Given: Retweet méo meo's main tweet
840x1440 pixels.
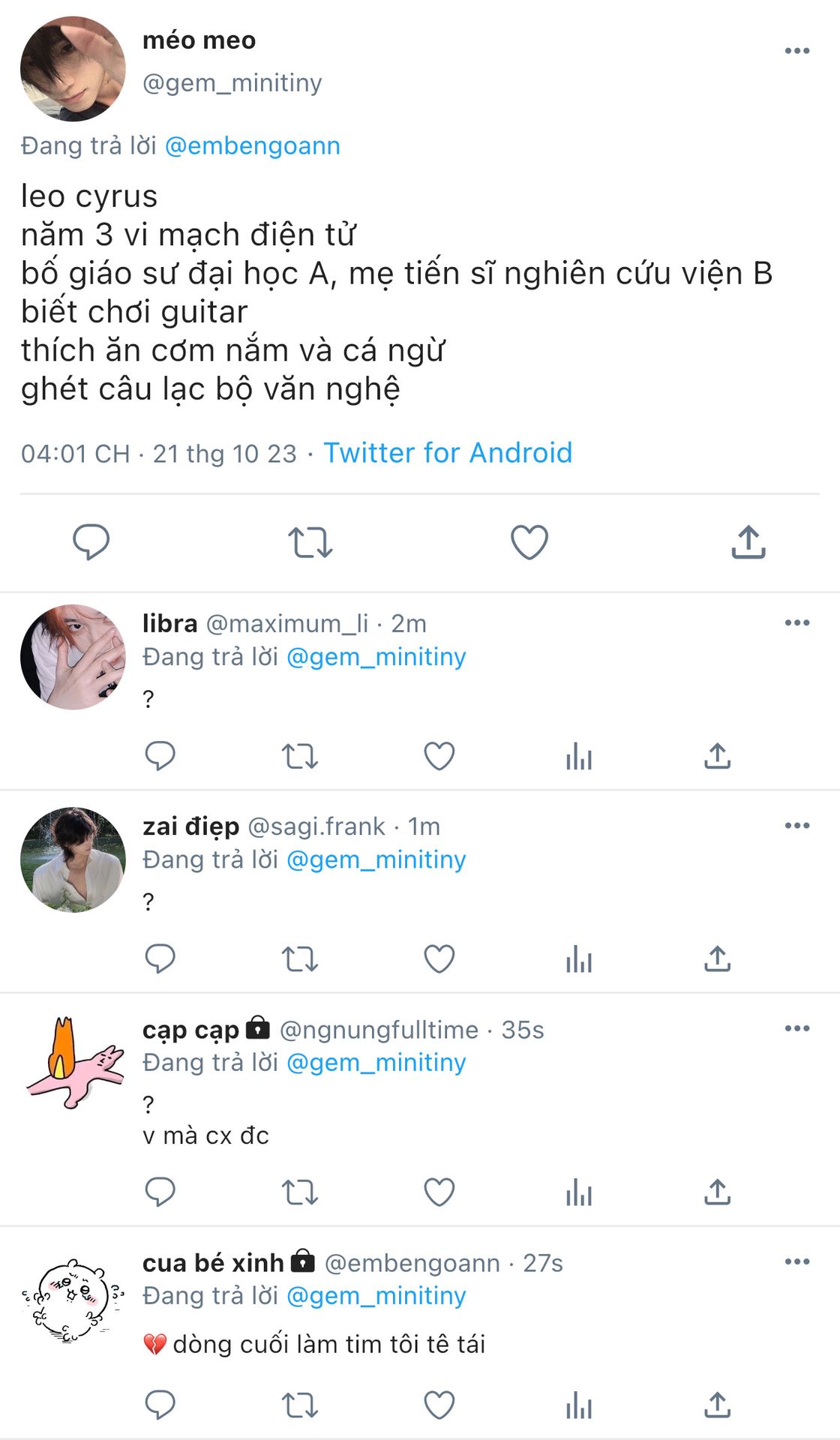Looking at the screenshot, I should [x=310, y=541].
